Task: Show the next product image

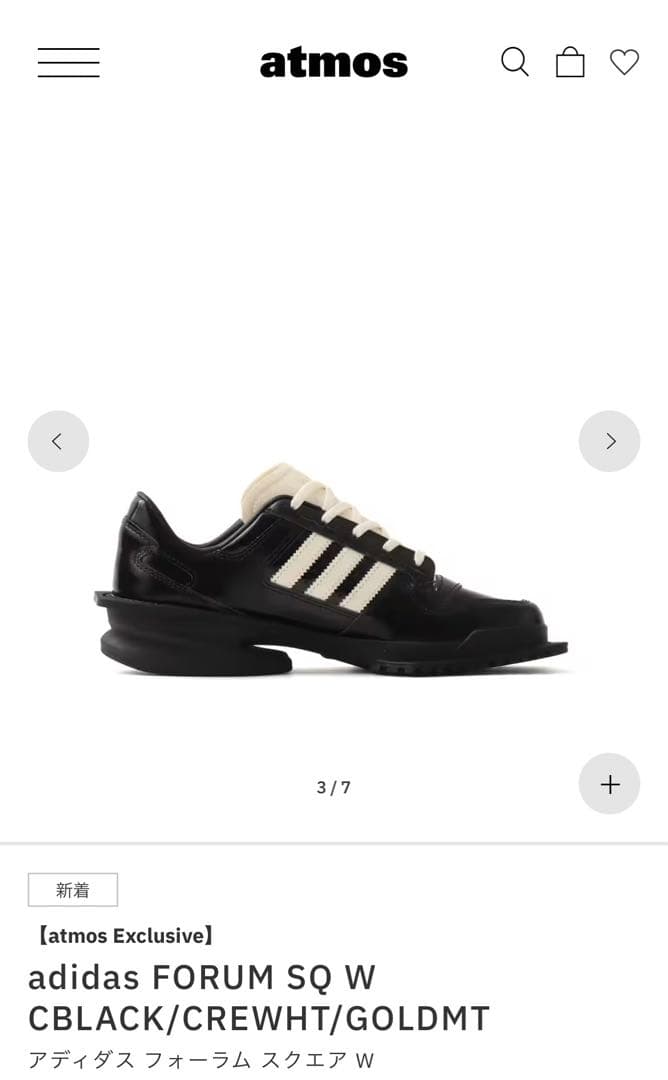Action: (609, 441)
